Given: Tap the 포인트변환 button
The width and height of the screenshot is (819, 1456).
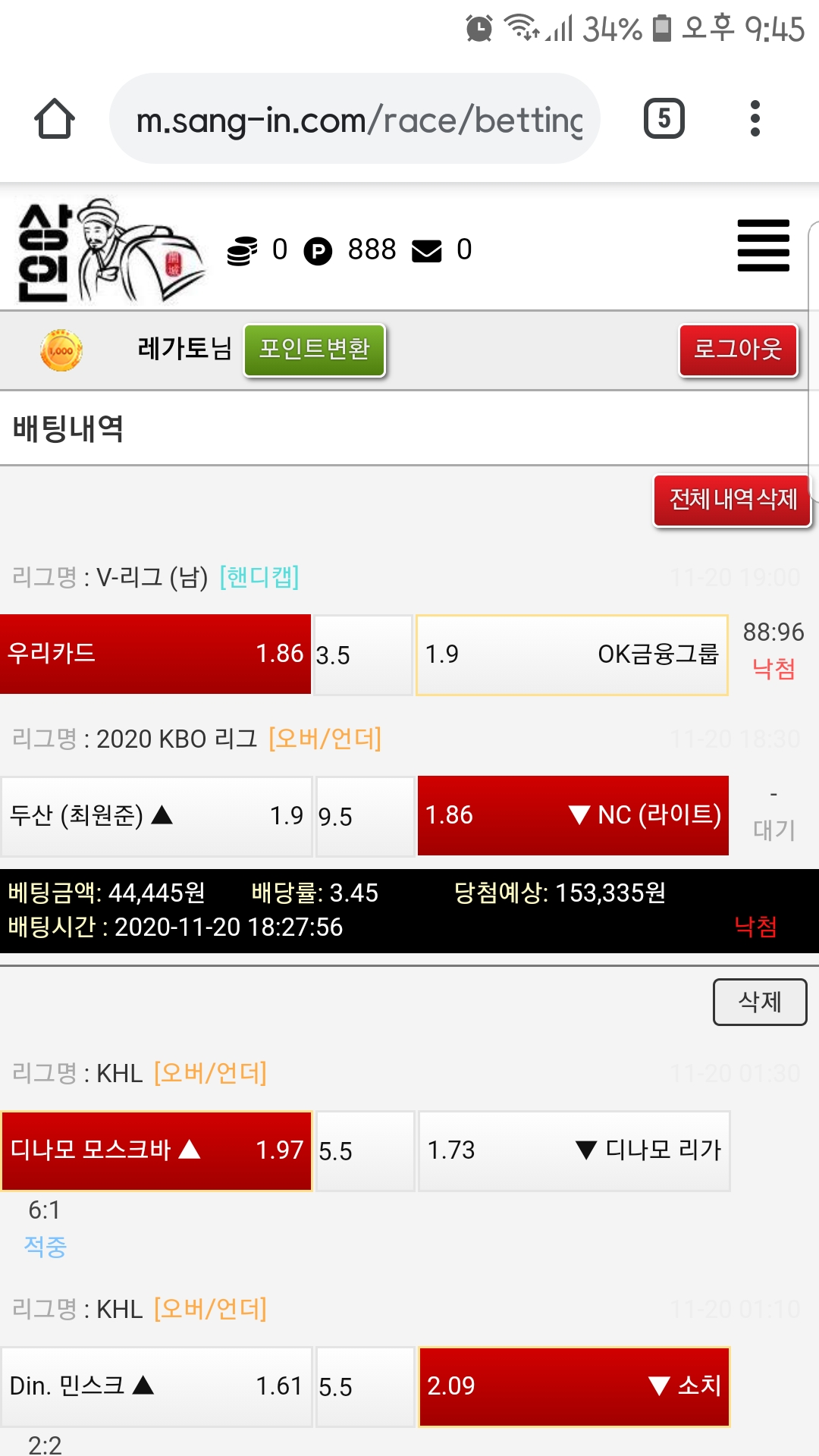Looking at the screenshot, I should pyautogui.click(x=314, y=350).
